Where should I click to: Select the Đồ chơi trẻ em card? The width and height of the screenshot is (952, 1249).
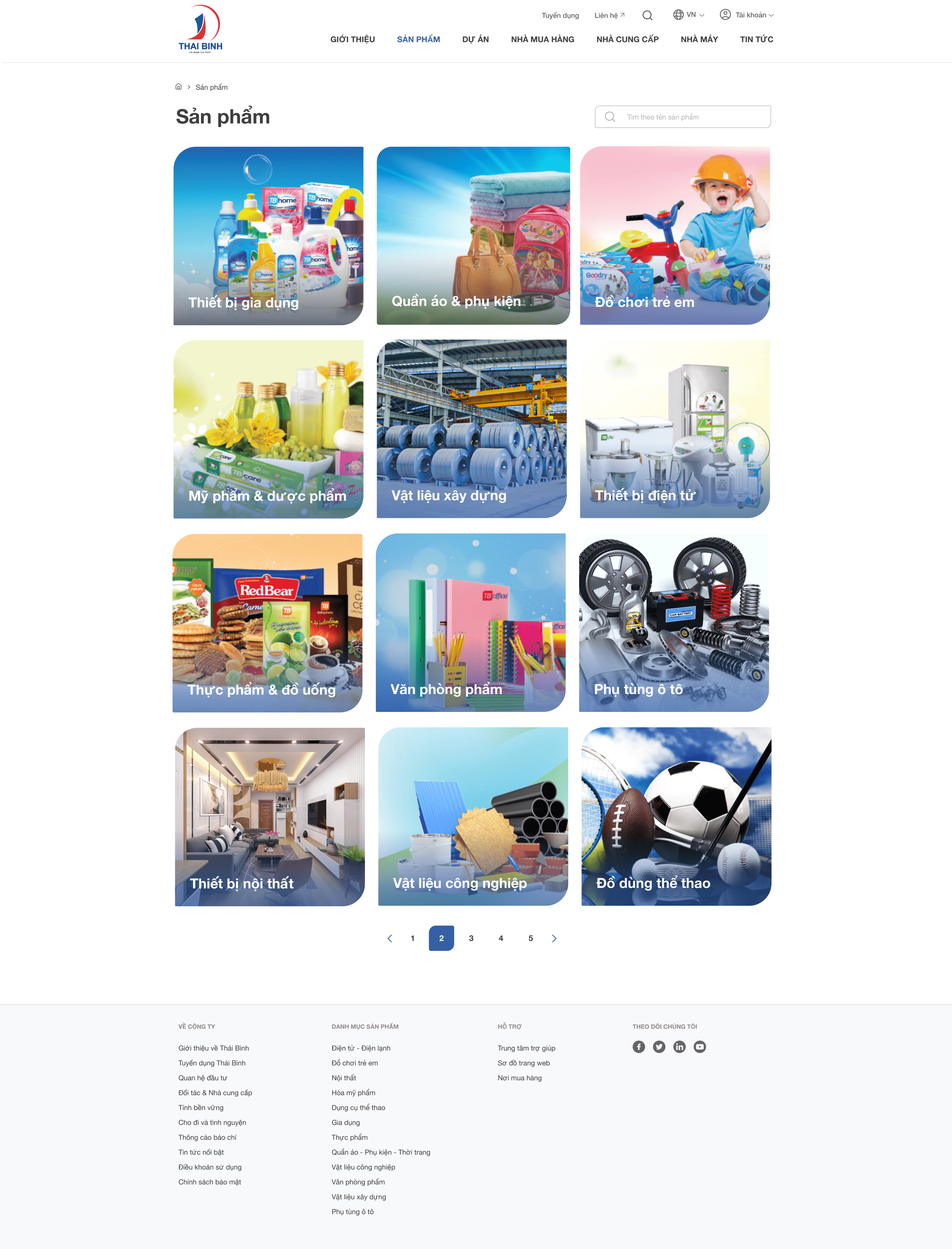675,236
